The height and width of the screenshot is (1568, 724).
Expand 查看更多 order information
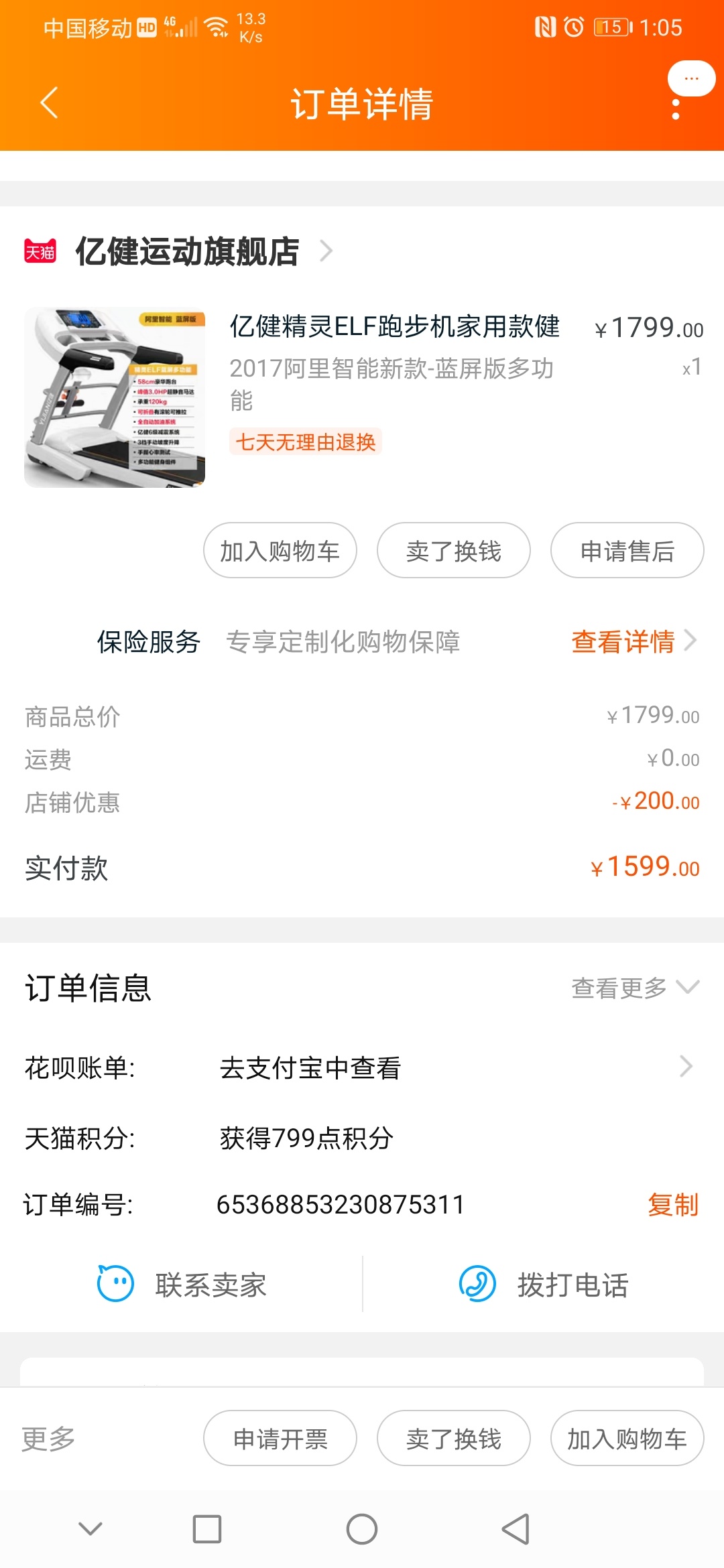point(634,988)
